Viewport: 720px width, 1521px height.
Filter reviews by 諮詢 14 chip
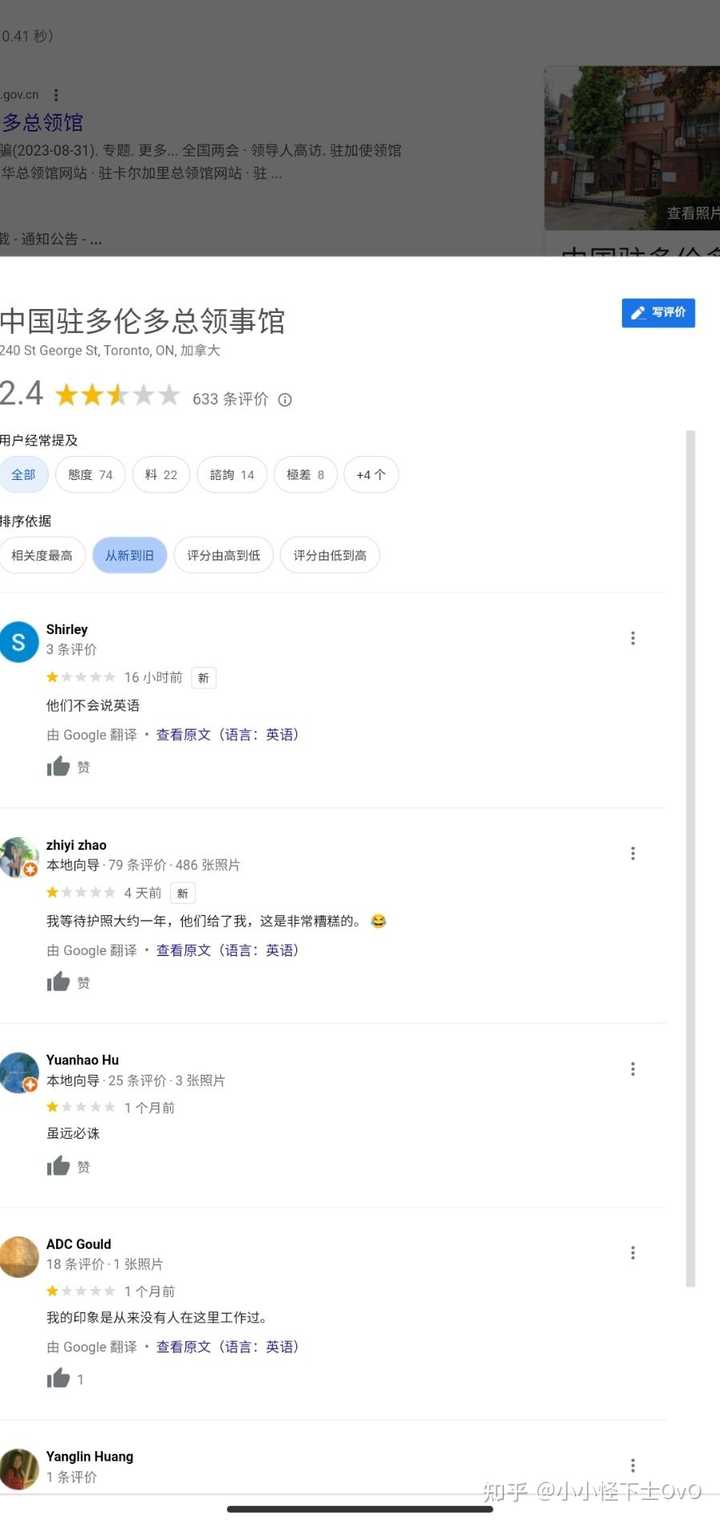tap(232, 475)
